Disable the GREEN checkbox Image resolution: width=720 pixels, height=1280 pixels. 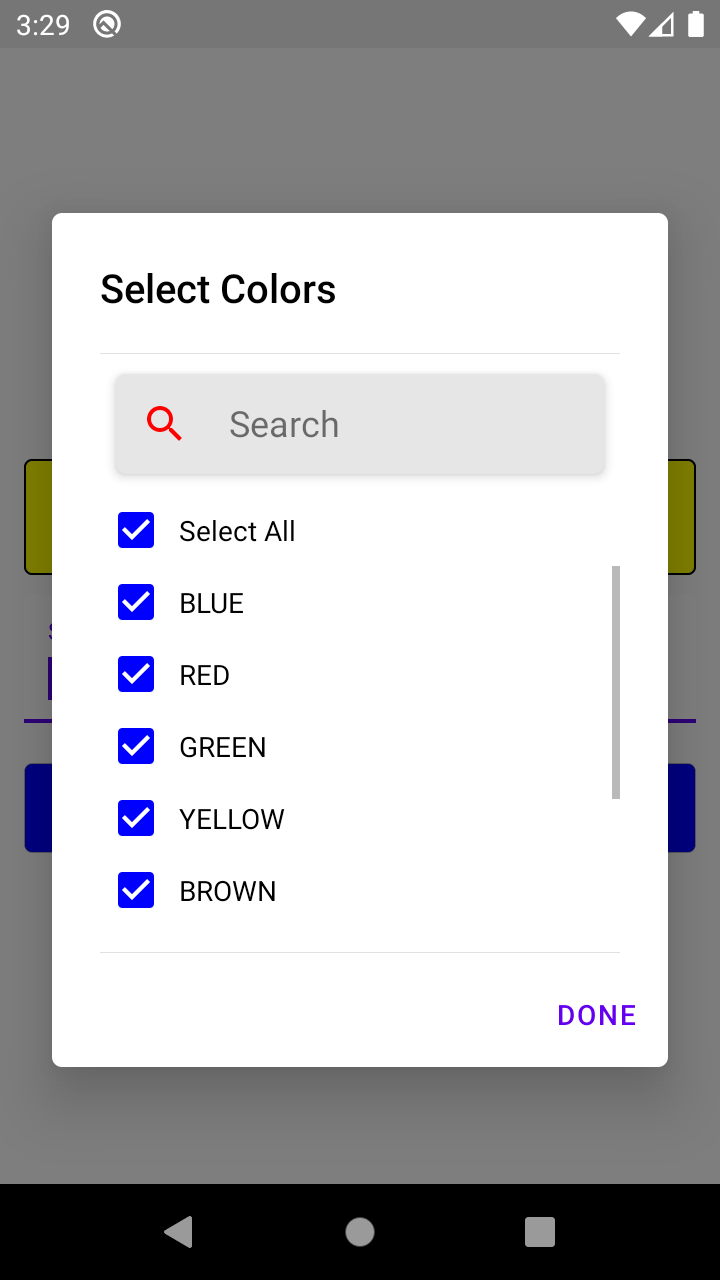point(135,746)
